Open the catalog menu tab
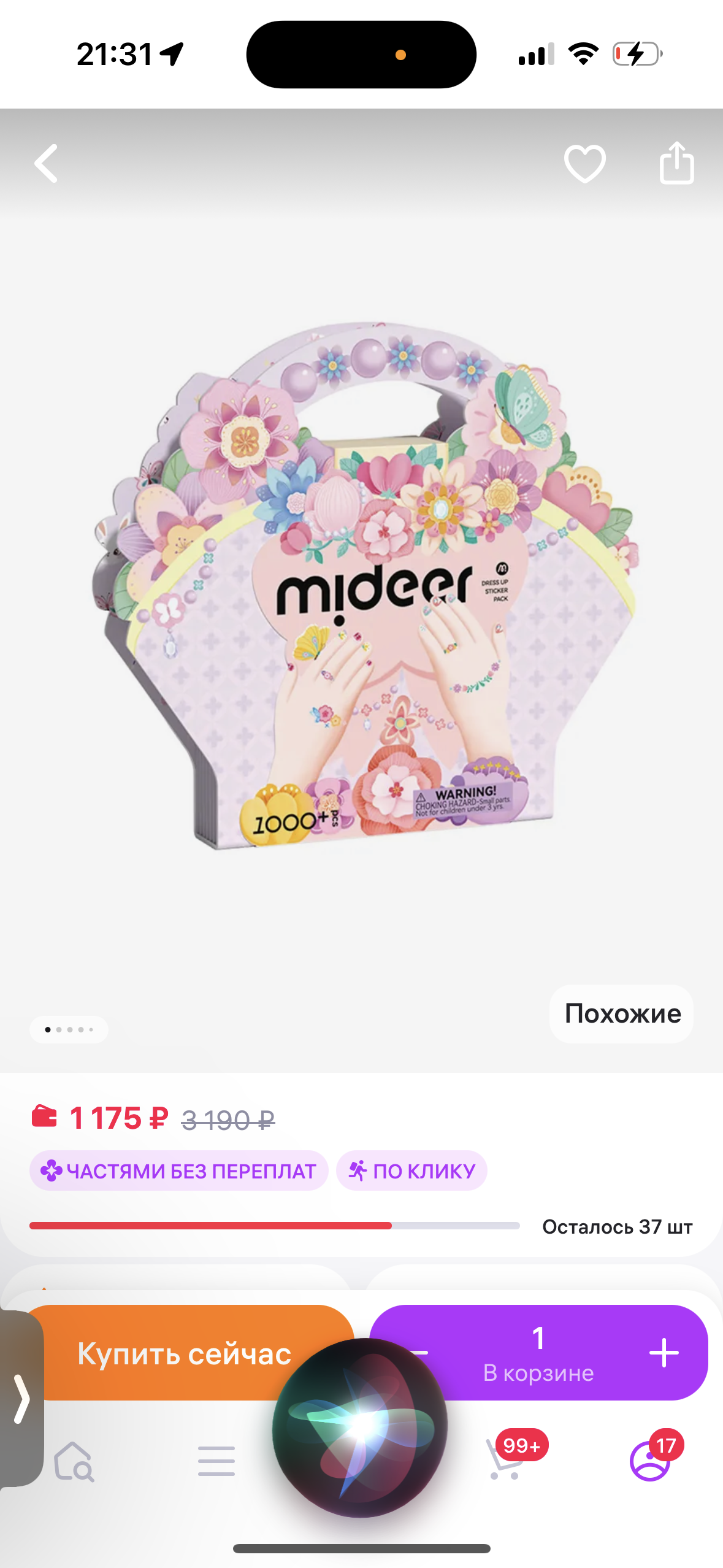 (216, 1461)
